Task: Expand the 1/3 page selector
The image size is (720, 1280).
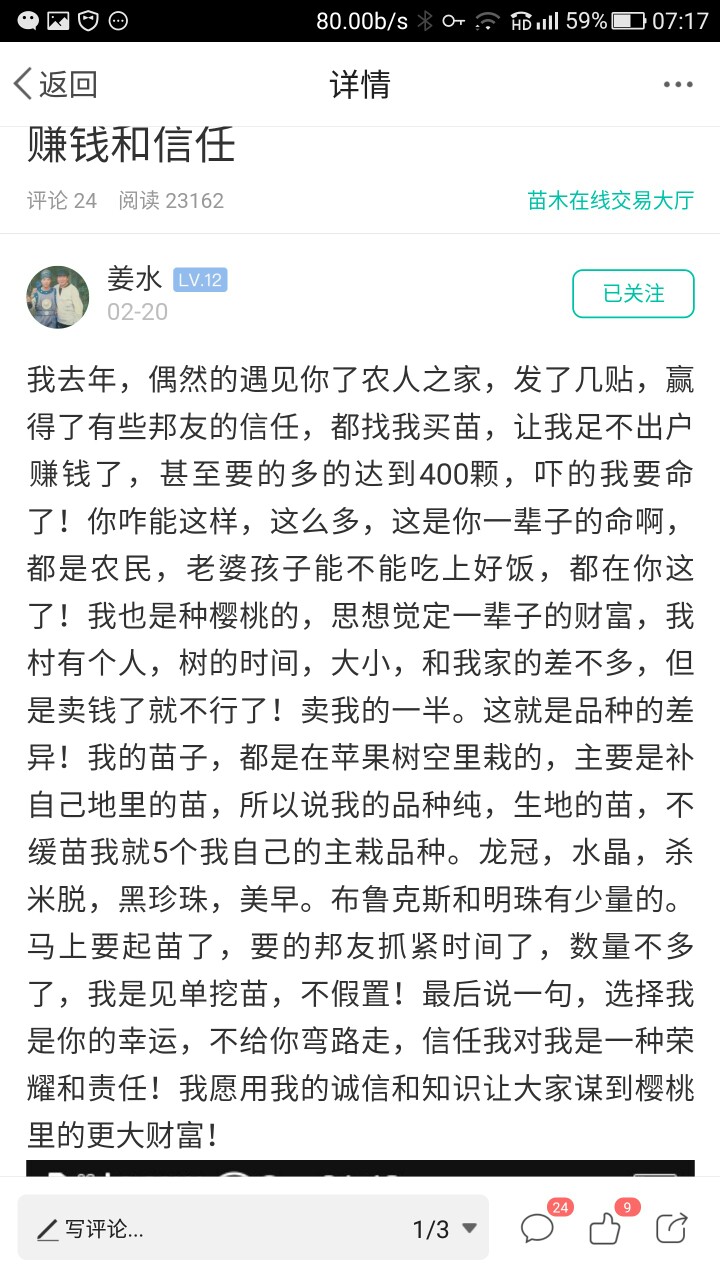Action: pos(445,1229)
